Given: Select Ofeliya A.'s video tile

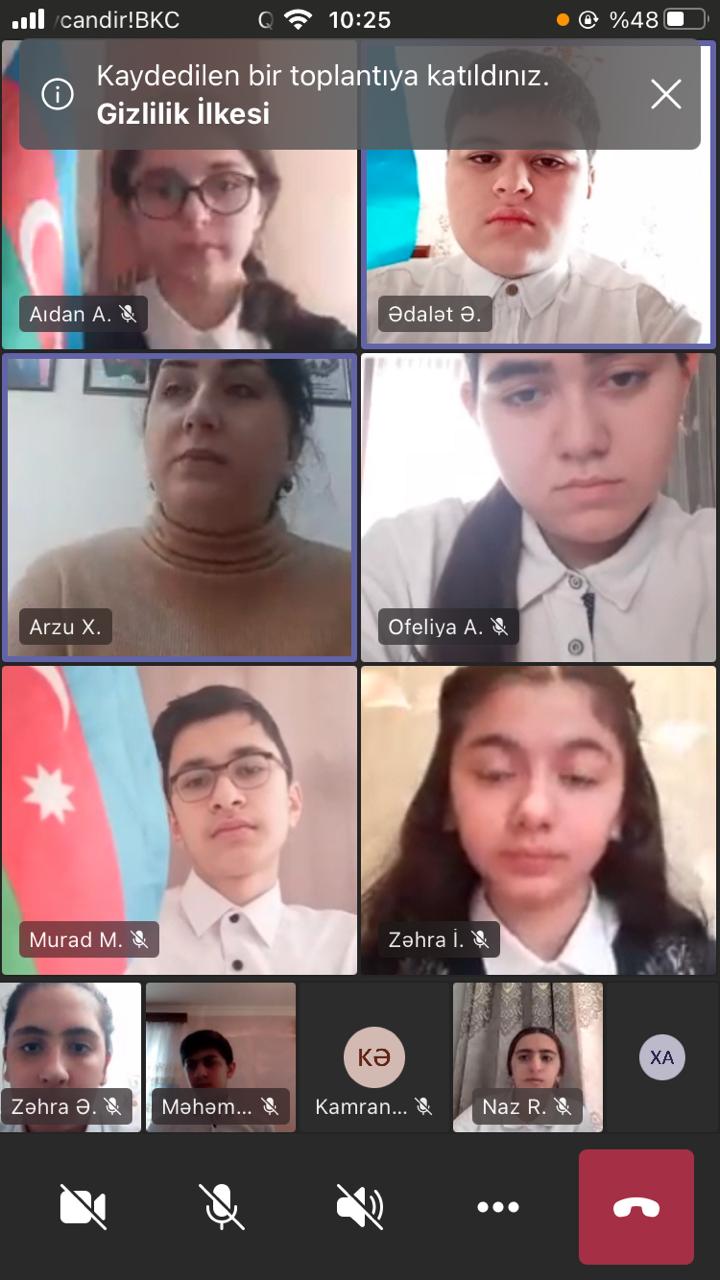Looking at the screenshot, I should (x=539, y=508).
